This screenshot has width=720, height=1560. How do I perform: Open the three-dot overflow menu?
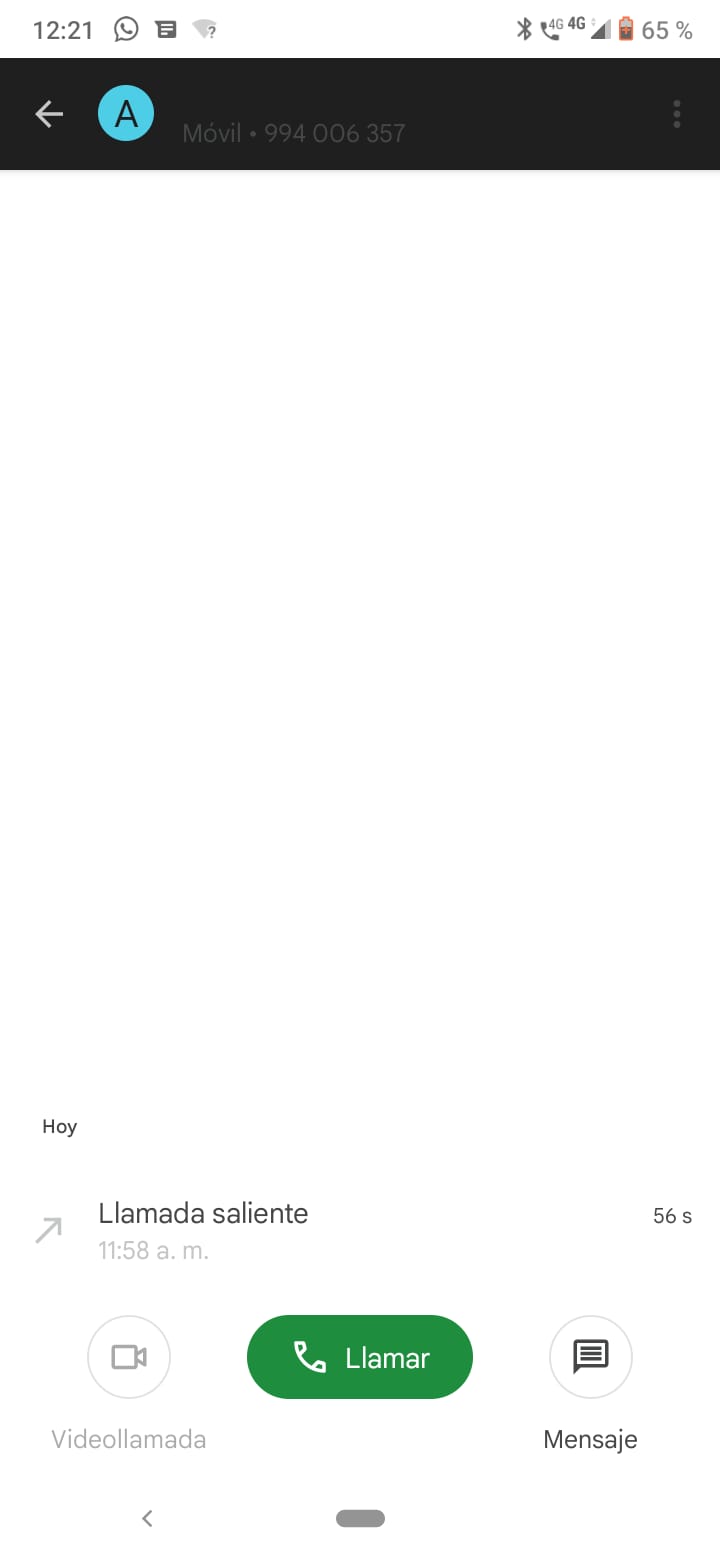click(x=677, y=114)
